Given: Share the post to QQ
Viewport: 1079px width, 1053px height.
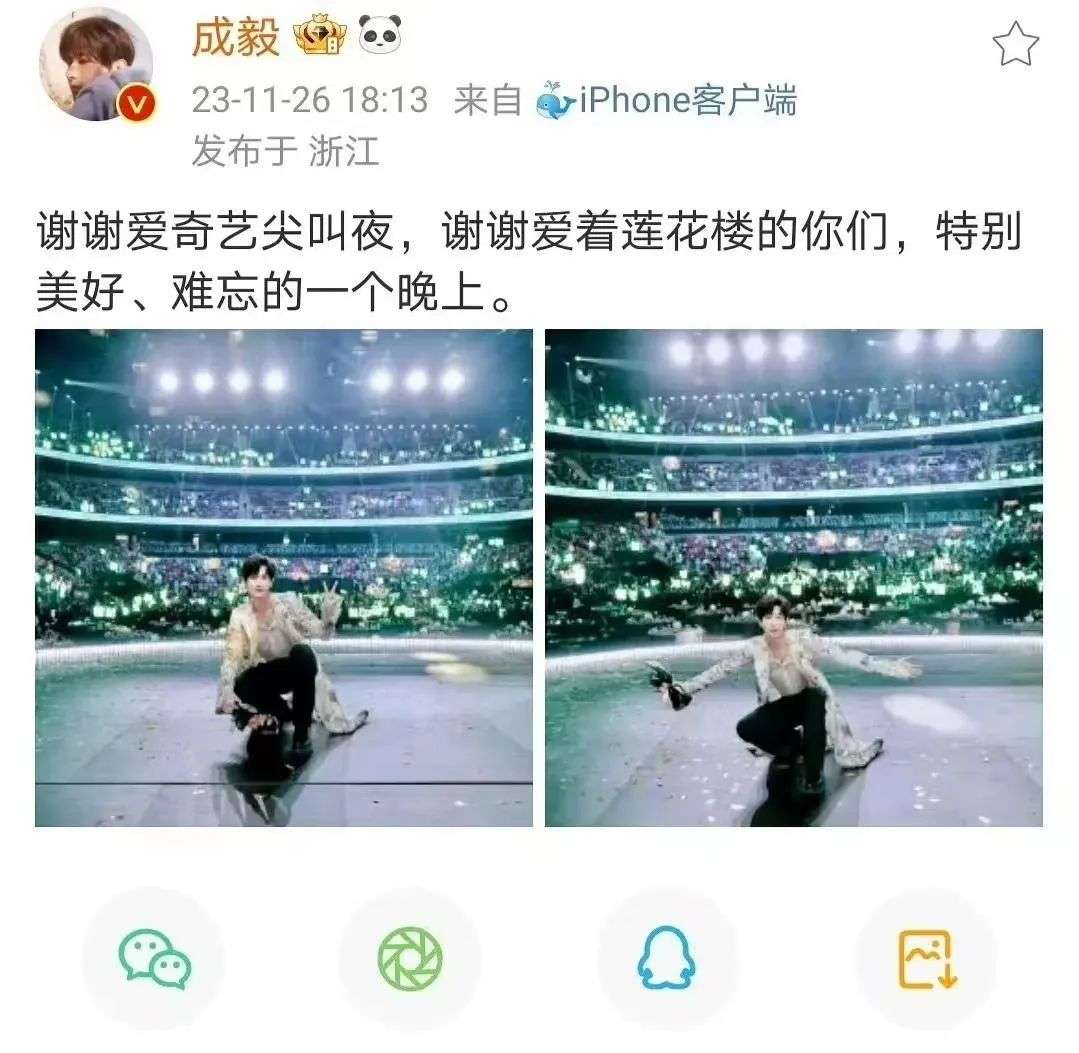Looking at the screenshot, I should click(668, 960).
